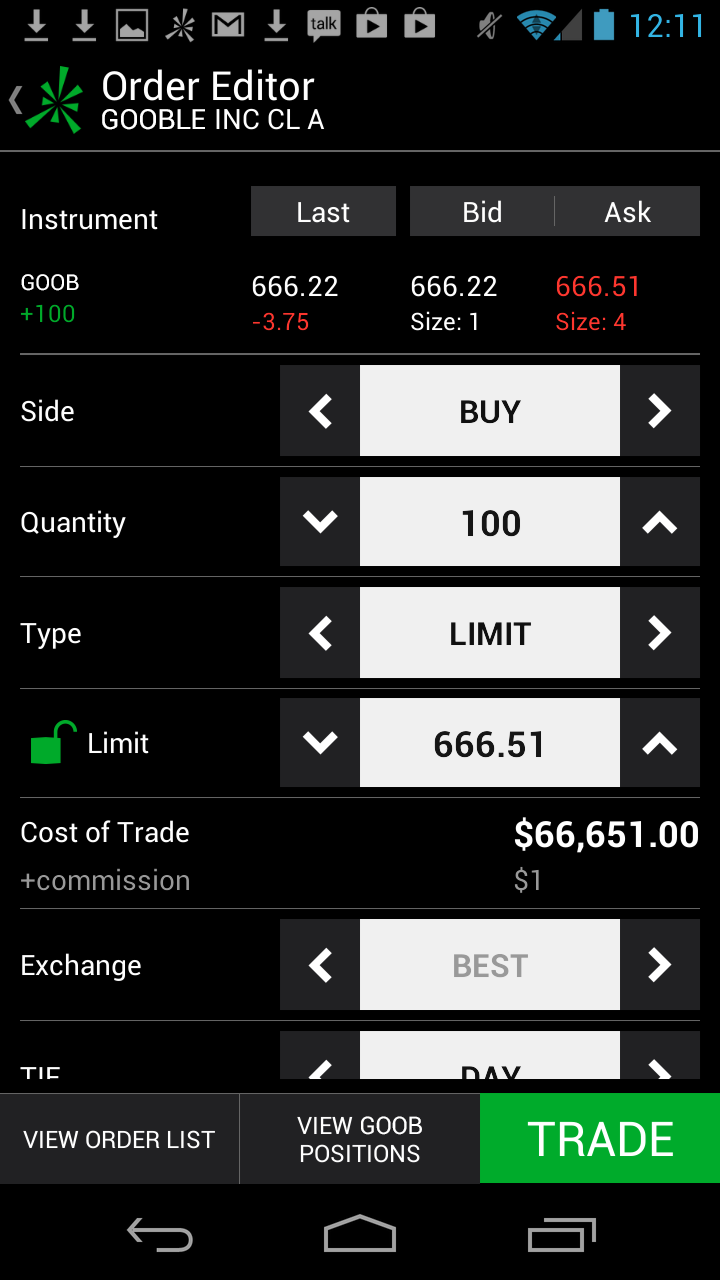Change order Type to next option
This screenshot has width=720, height=1280.
click(x=659, y=633)
